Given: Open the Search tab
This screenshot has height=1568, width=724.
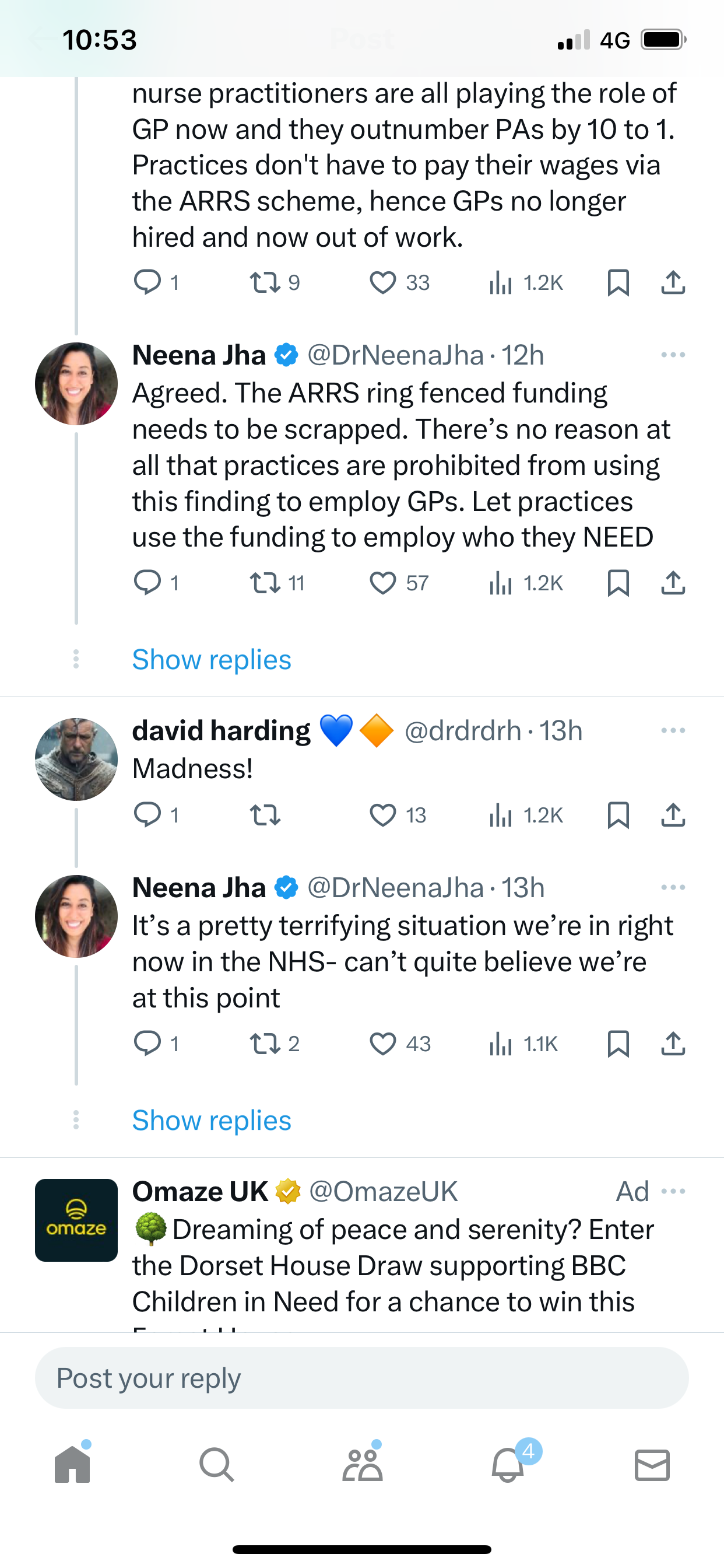Looking at the screenshot, I should point(217,1465).
